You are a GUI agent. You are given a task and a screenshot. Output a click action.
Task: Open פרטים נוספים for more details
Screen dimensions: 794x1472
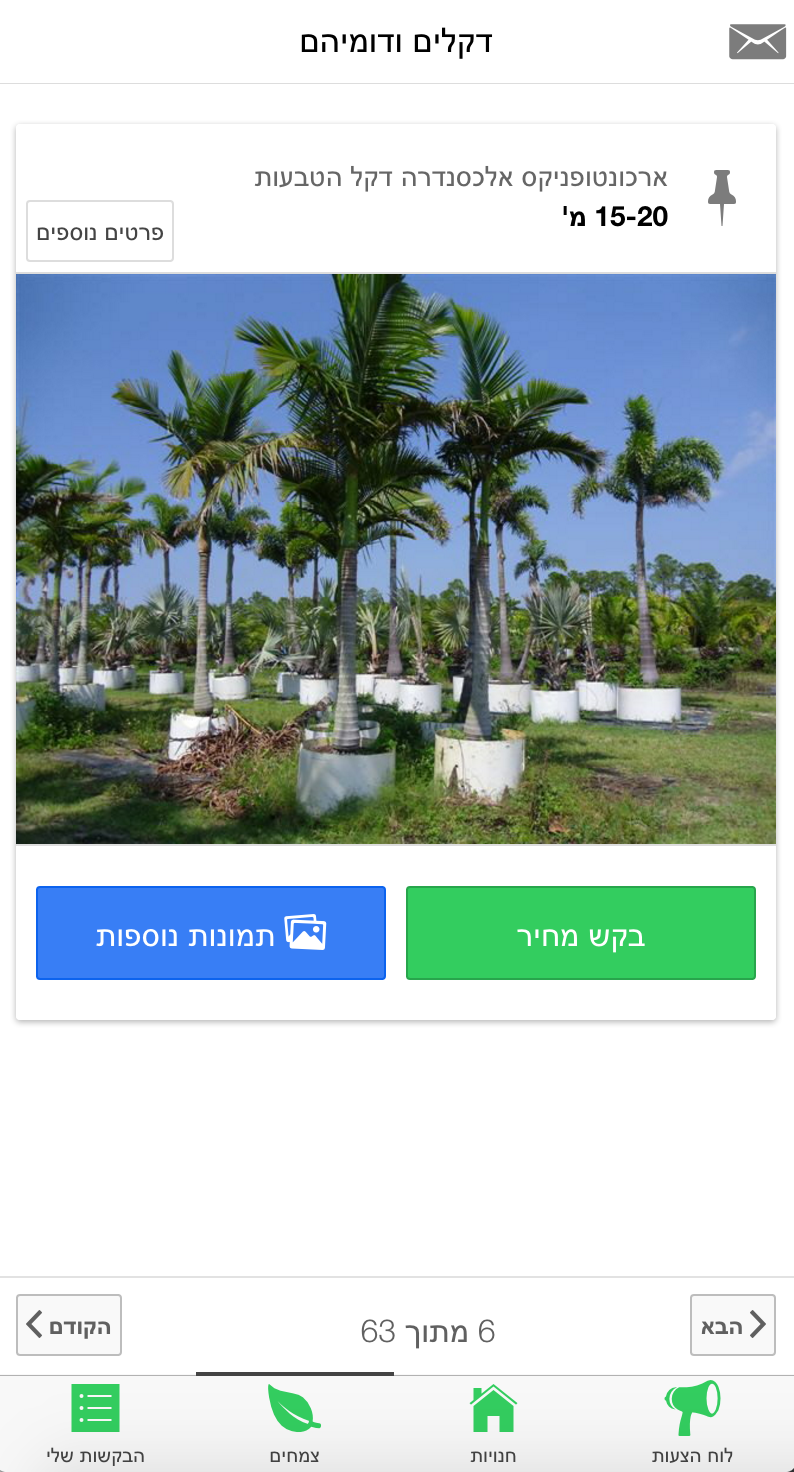(100, 231)
